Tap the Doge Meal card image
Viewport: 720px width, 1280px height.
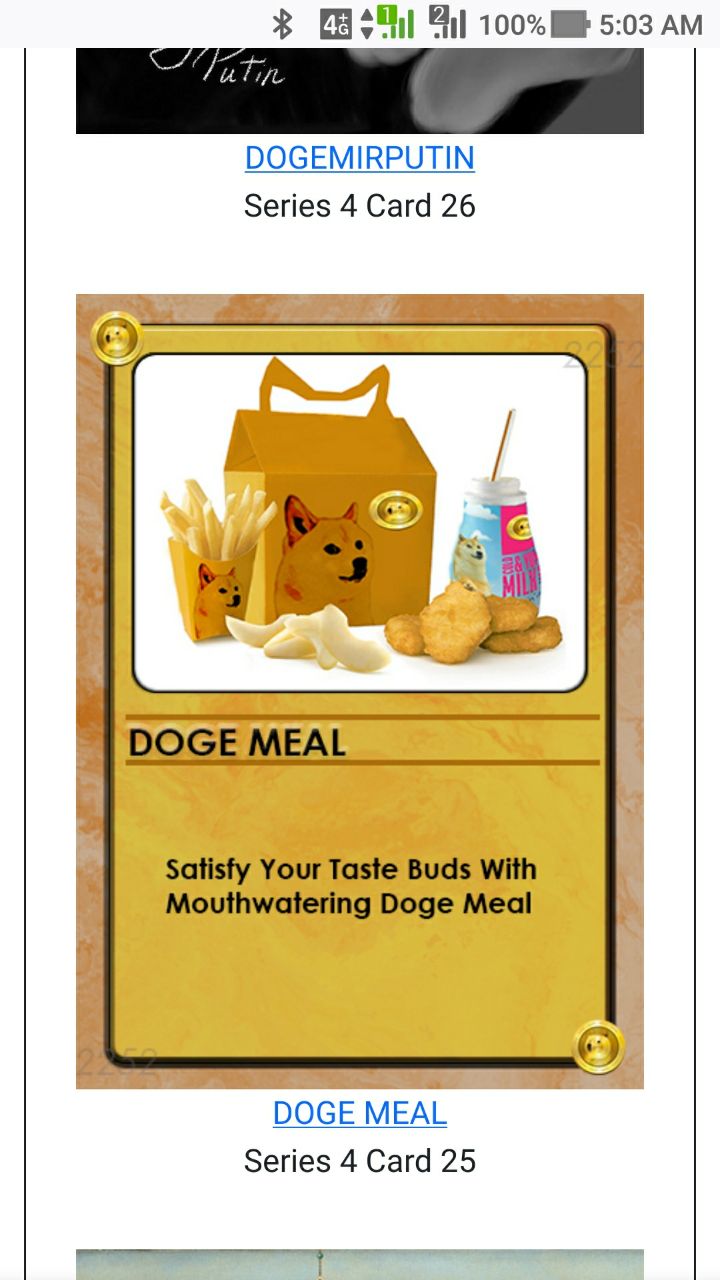coord(360,691)
